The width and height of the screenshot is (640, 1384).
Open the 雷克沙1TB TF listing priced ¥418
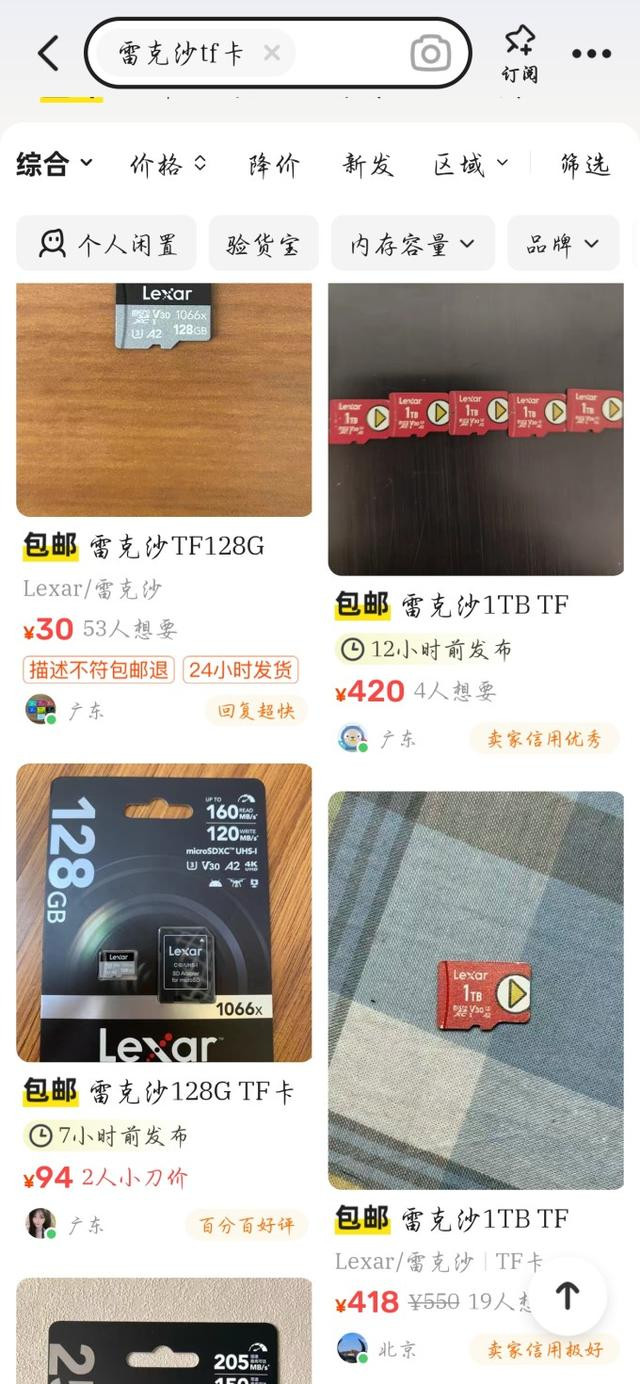[476, 990]
